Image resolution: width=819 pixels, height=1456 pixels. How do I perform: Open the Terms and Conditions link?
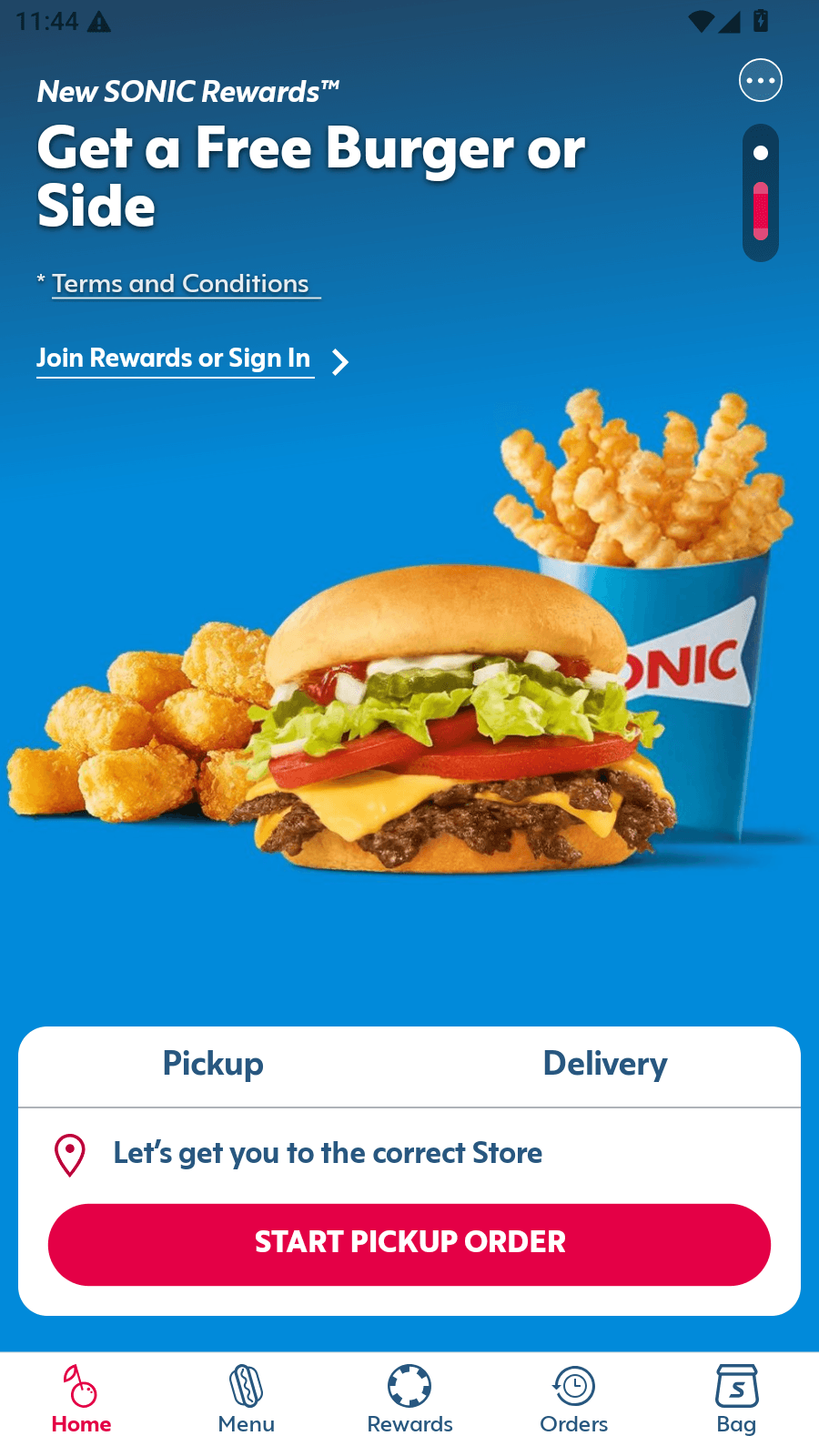180,284
